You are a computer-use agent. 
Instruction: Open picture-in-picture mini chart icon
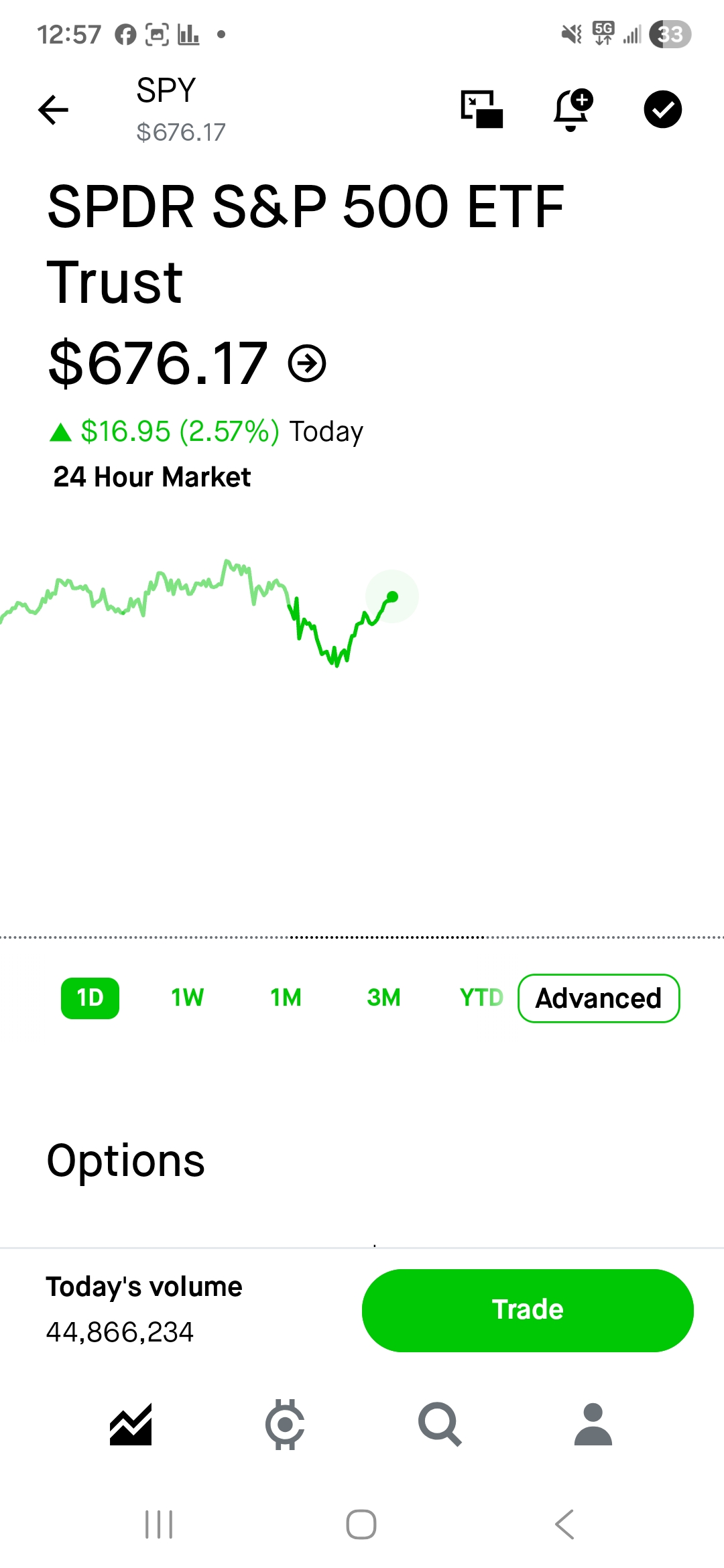482,109
